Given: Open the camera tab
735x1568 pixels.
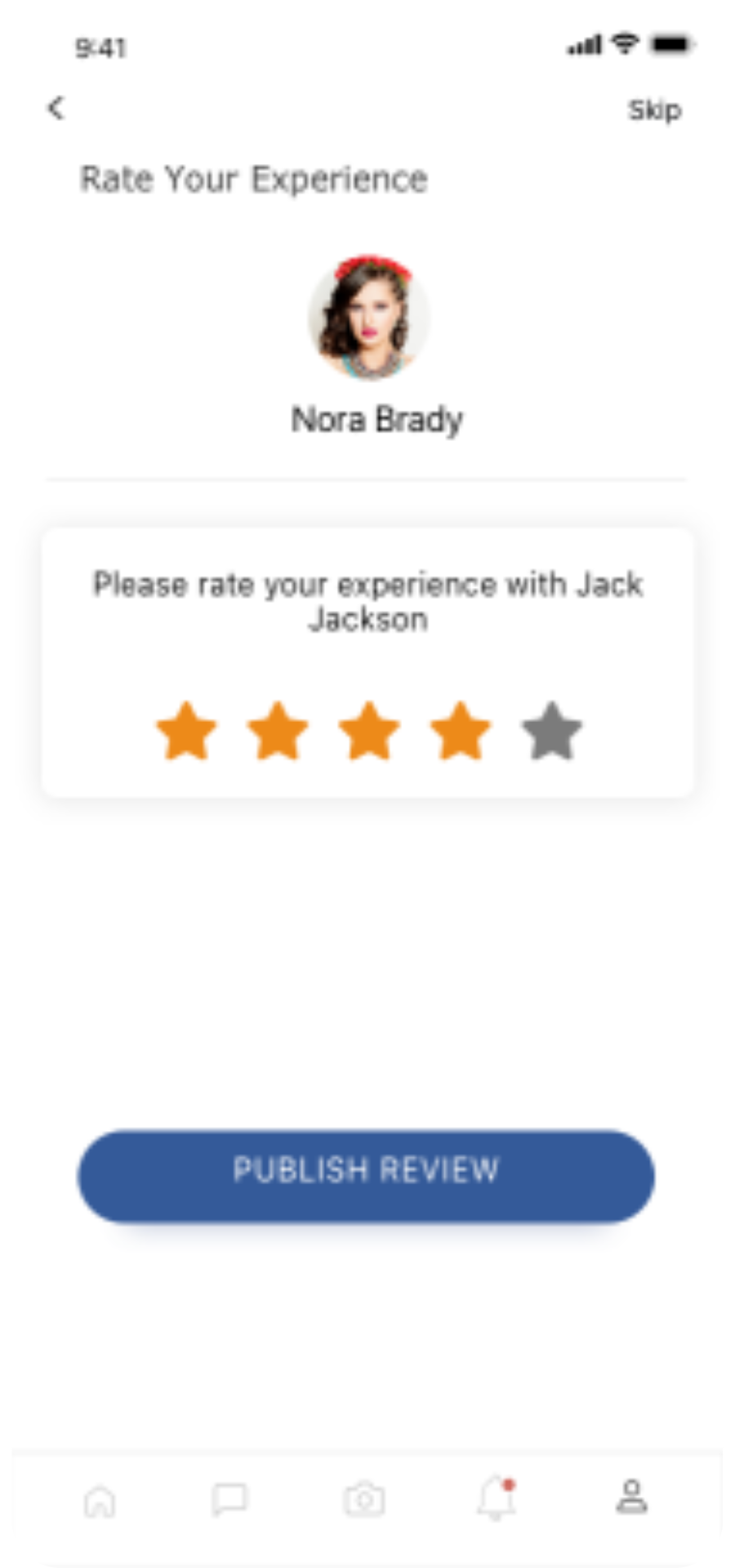Looking at the screenshot, I should 364,1499.
